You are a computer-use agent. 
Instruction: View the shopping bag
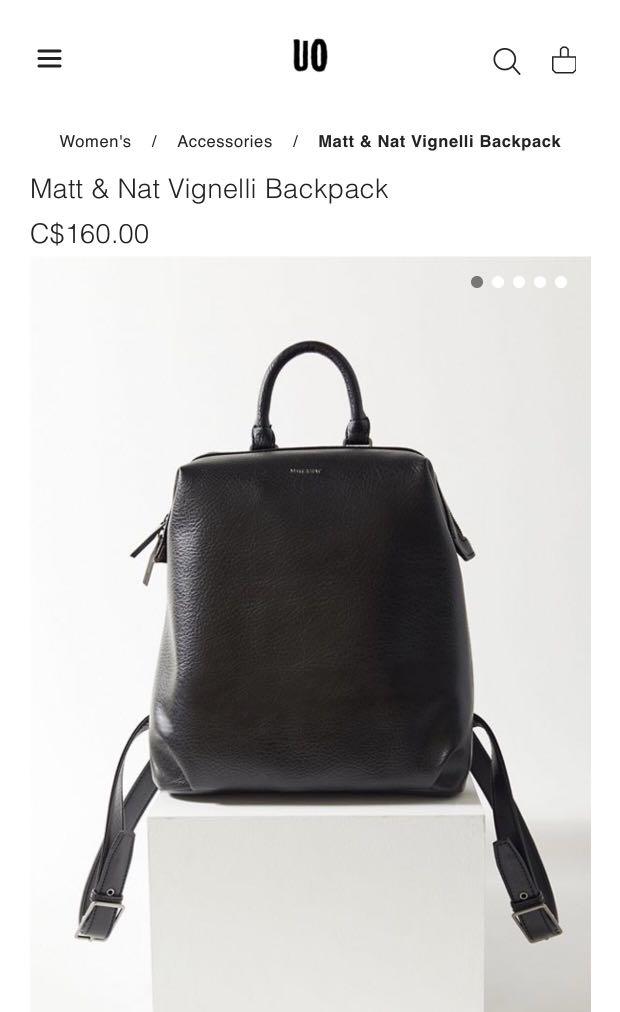[564, 61]
